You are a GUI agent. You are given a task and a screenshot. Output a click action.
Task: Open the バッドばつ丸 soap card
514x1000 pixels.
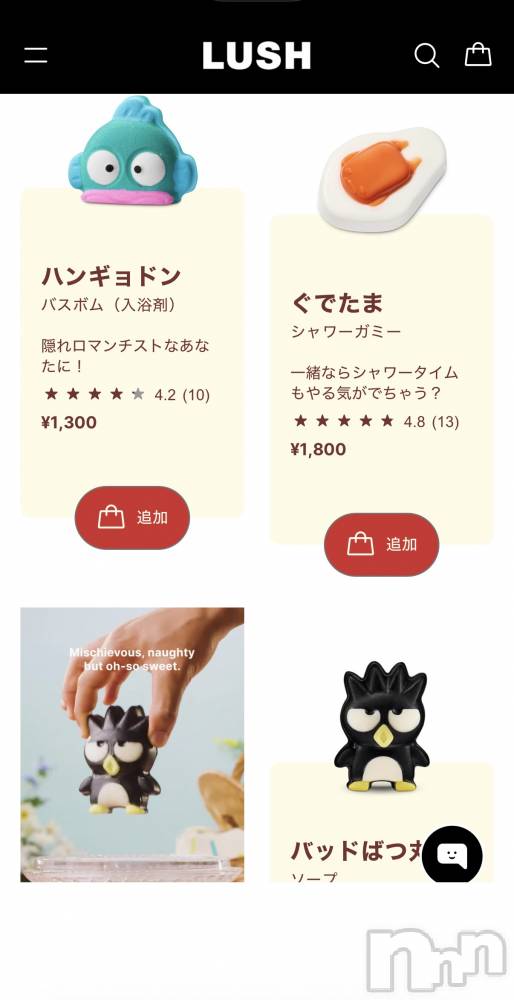coord(382,823)
